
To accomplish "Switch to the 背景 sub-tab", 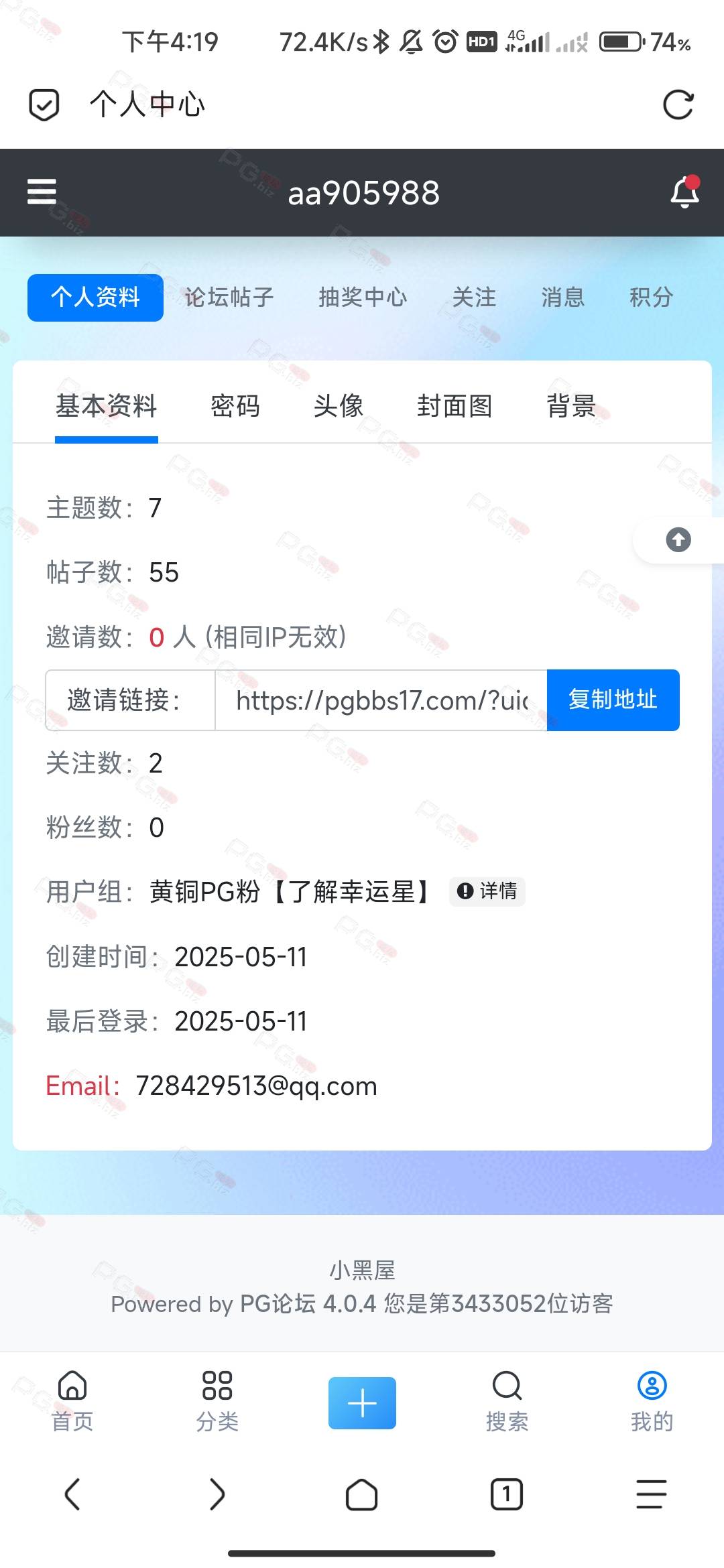I will [x=571, y=406].
